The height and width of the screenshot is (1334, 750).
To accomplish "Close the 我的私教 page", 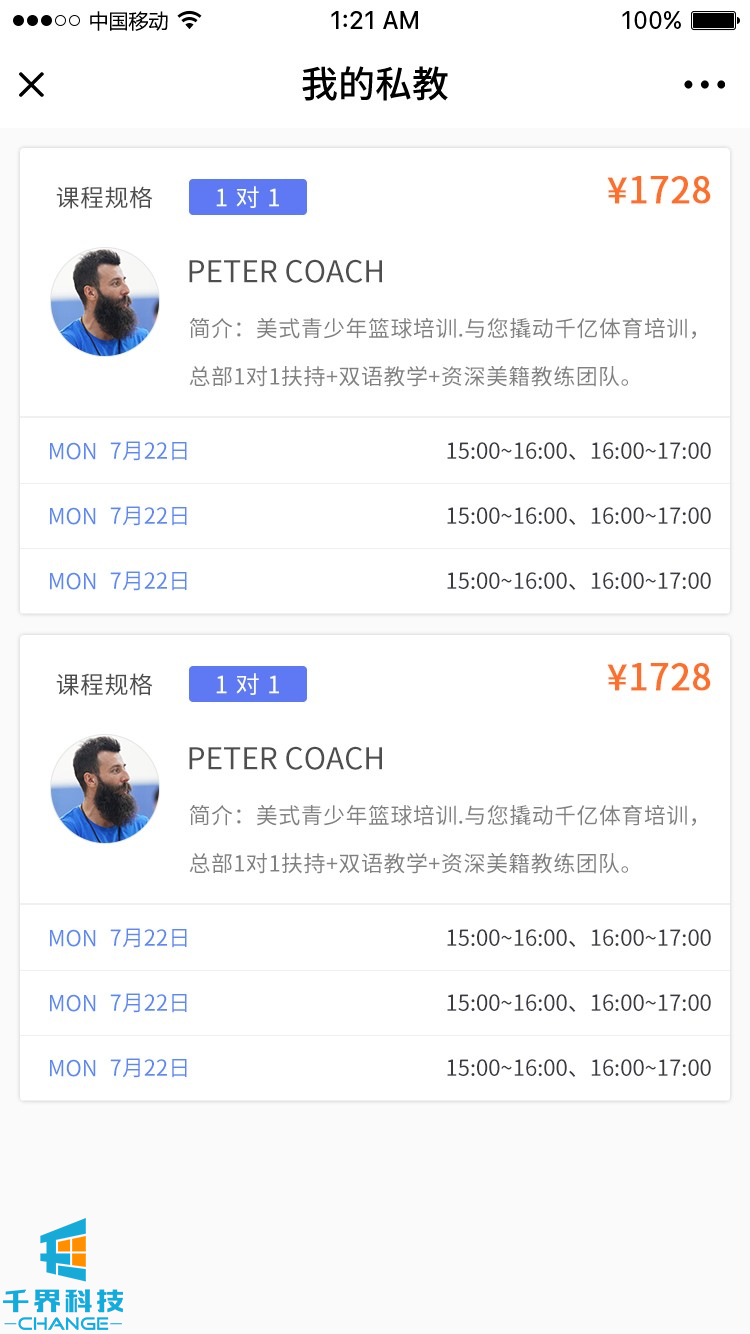I will tap(32, 85).
